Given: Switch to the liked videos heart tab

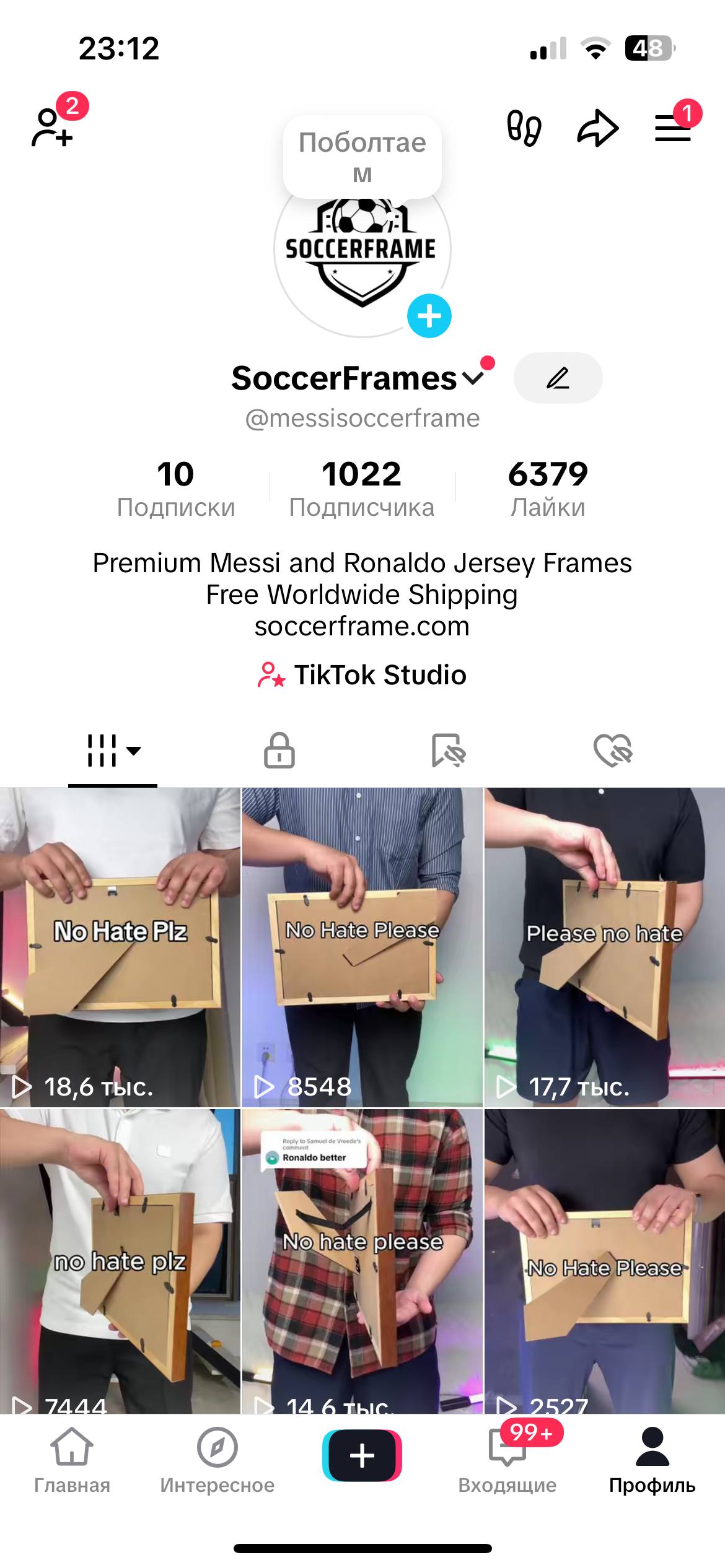Looking at the screenshot, I should [x=612, y=751].
